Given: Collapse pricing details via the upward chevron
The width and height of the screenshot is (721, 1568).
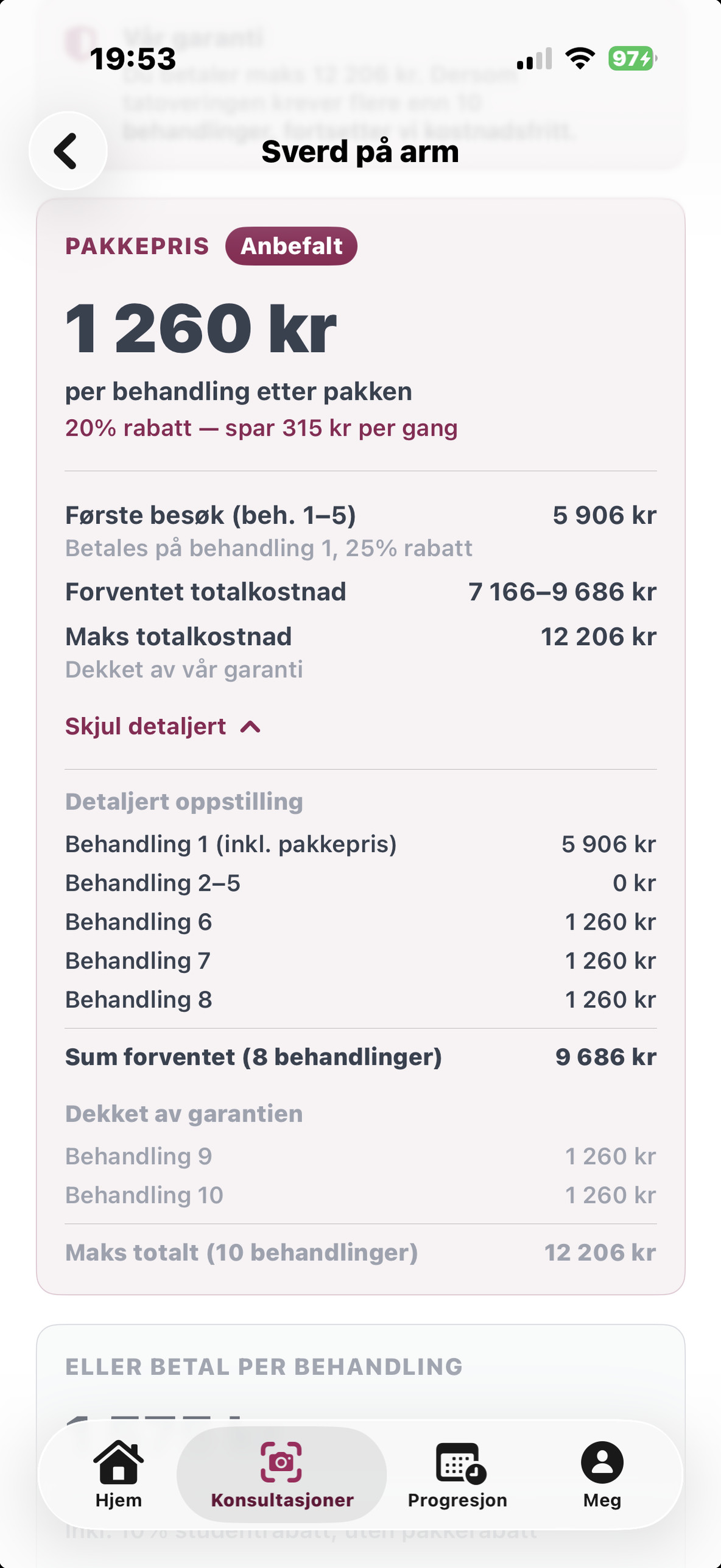Looking at the screenshot, I should pos(250,727).
